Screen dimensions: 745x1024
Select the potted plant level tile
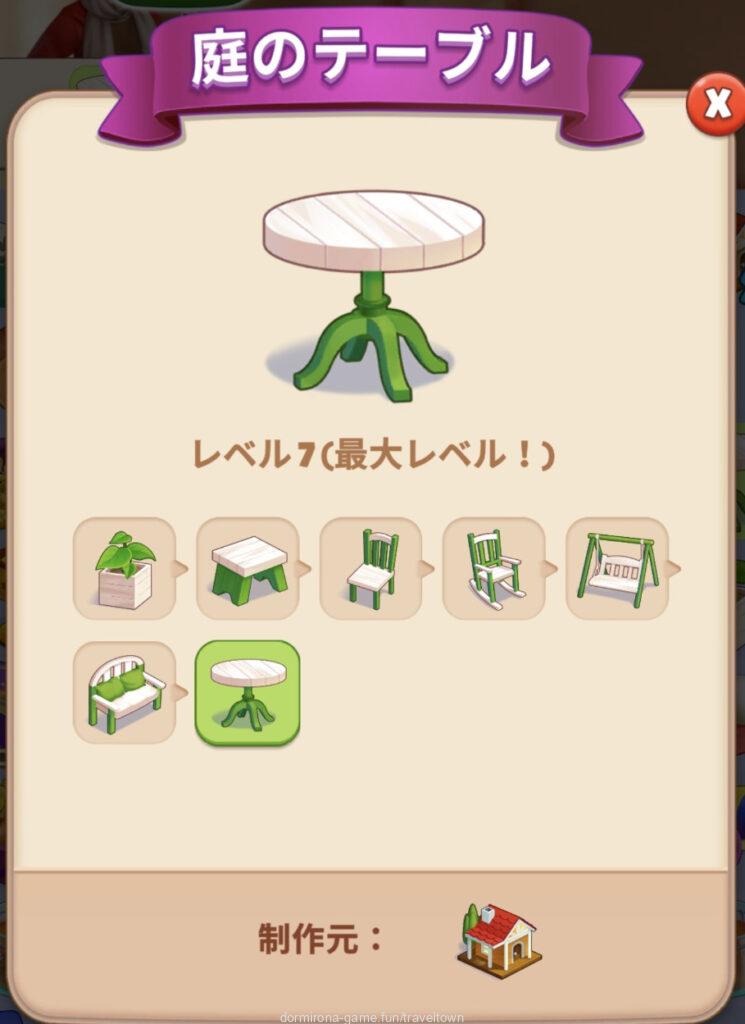click(125, 569)
